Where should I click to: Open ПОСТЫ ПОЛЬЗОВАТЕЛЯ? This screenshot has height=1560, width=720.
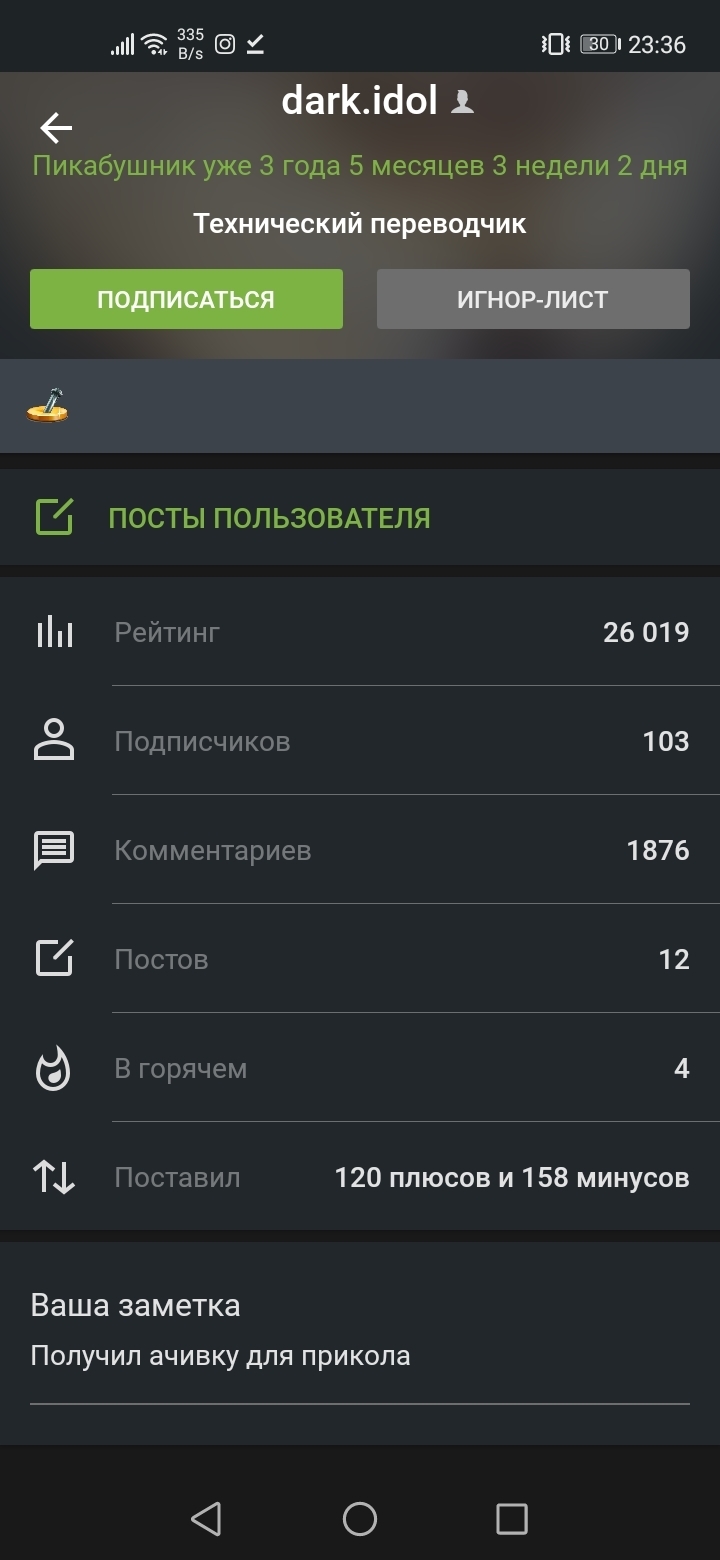[269, 518]
